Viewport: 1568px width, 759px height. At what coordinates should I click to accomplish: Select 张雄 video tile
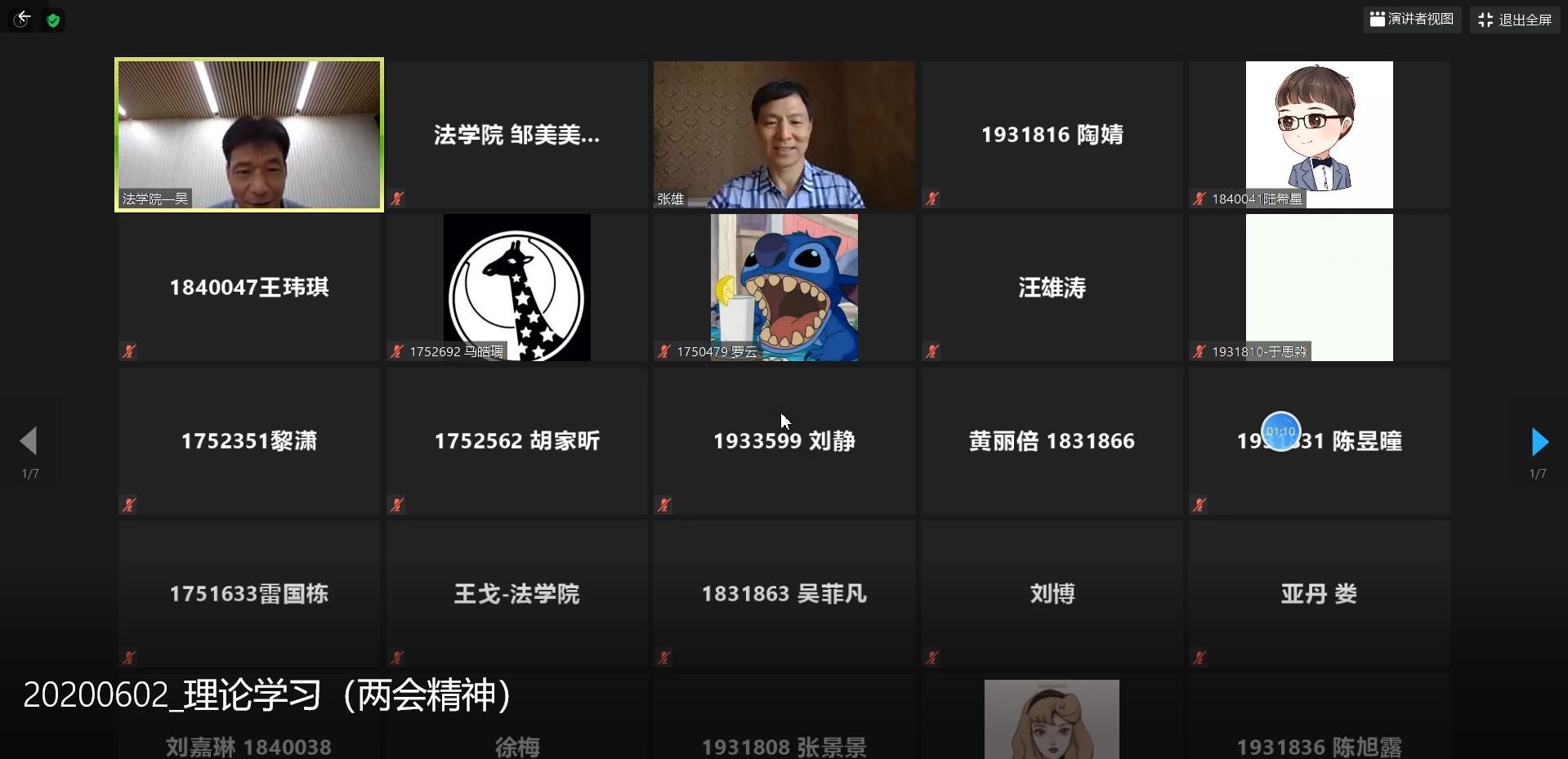(x=784, y=135)
